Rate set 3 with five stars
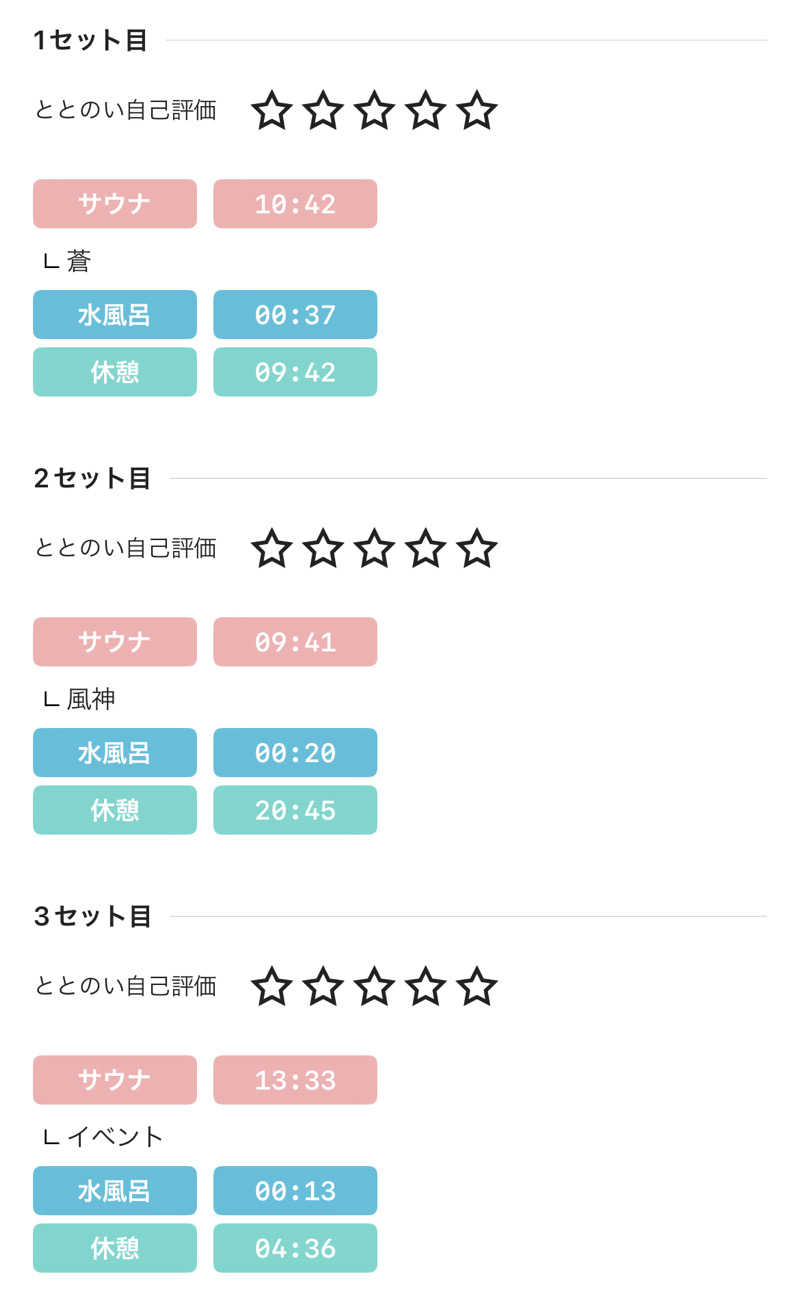The image size is (800, 1307). click(477, 986)
